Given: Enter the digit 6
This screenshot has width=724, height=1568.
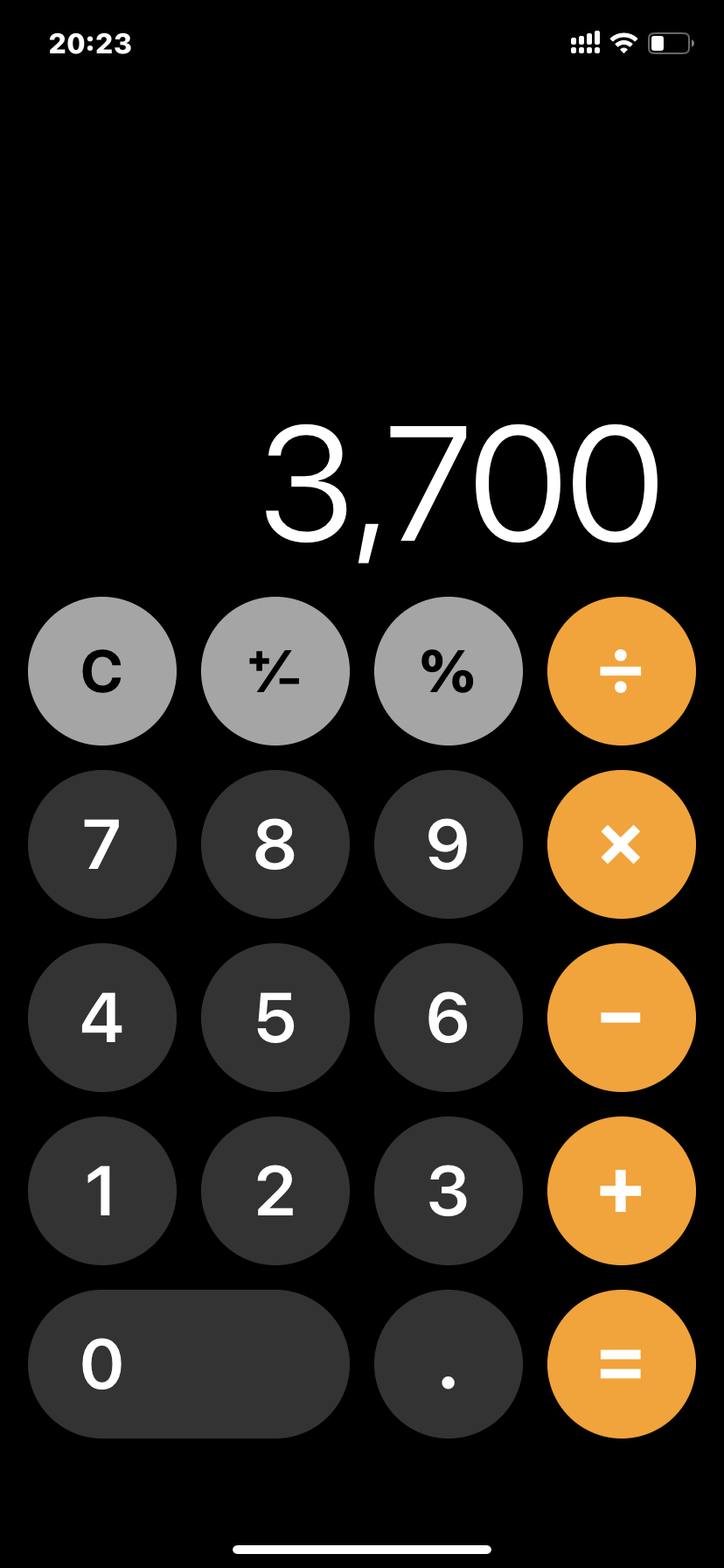Looking at the screenshot, I should click(449, 1018).
